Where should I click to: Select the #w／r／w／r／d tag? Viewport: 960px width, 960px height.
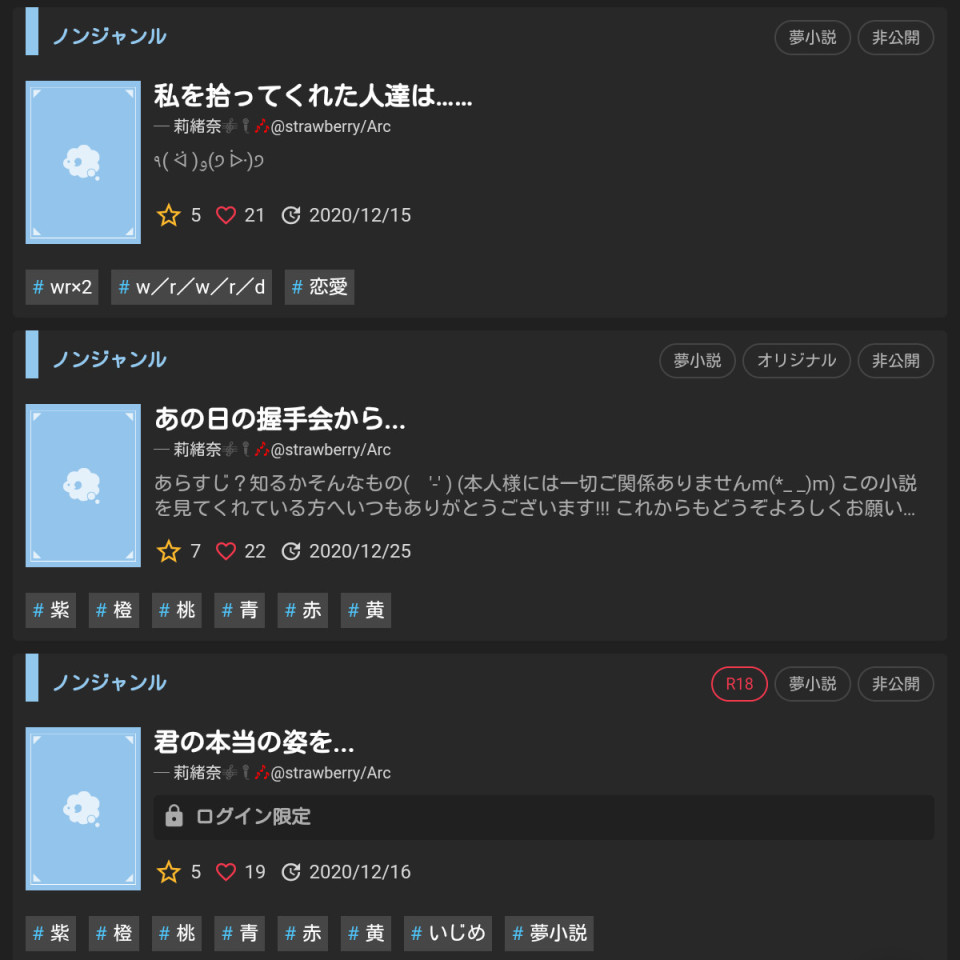click(x=191, y=287)
